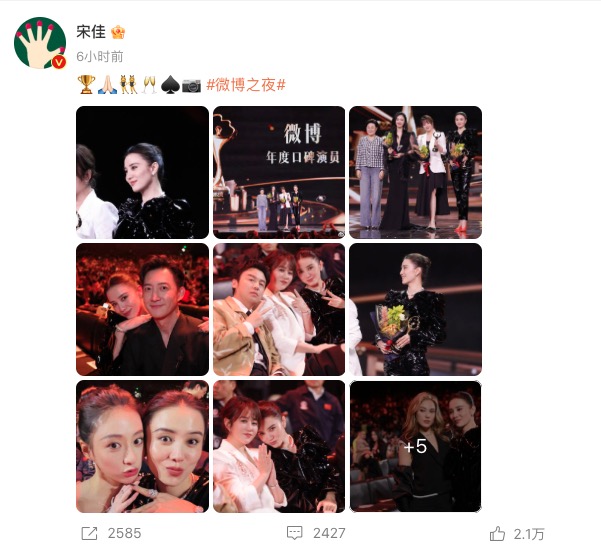Open the photo of woman holding flower bouquet
This screenshot has width=601, height=549.
click(x=415, y=309)
